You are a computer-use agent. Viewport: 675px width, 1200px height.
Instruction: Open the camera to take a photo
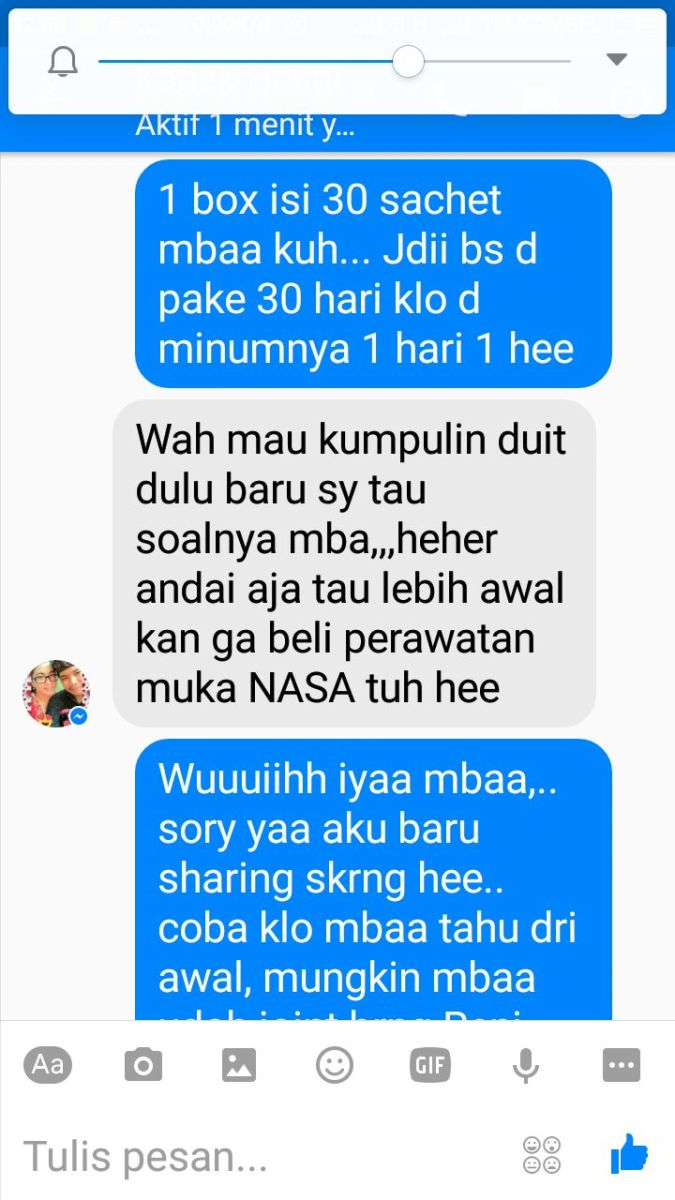[143, 1066]
